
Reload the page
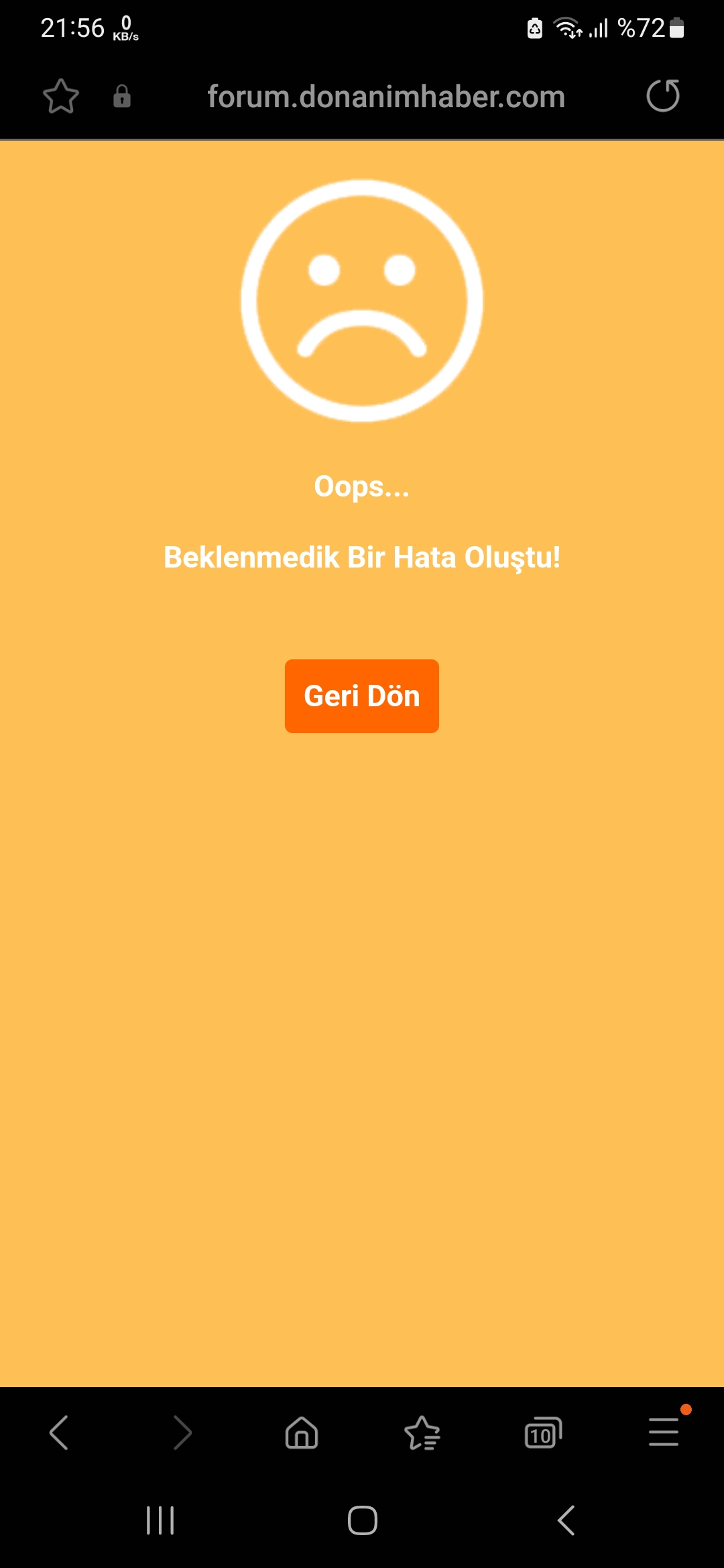pyautogui.click(x=662, y=96)
